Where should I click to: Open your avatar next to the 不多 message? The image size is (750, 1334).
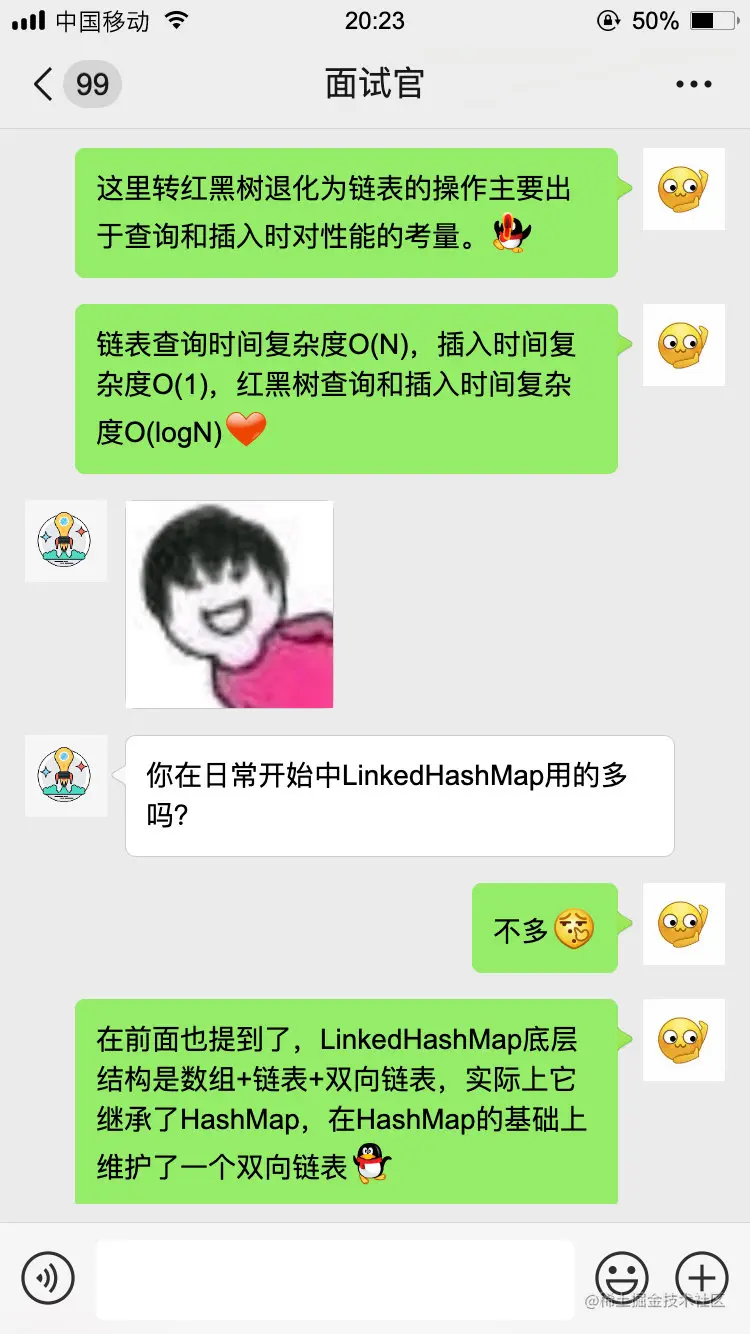[x=684, y=924]
